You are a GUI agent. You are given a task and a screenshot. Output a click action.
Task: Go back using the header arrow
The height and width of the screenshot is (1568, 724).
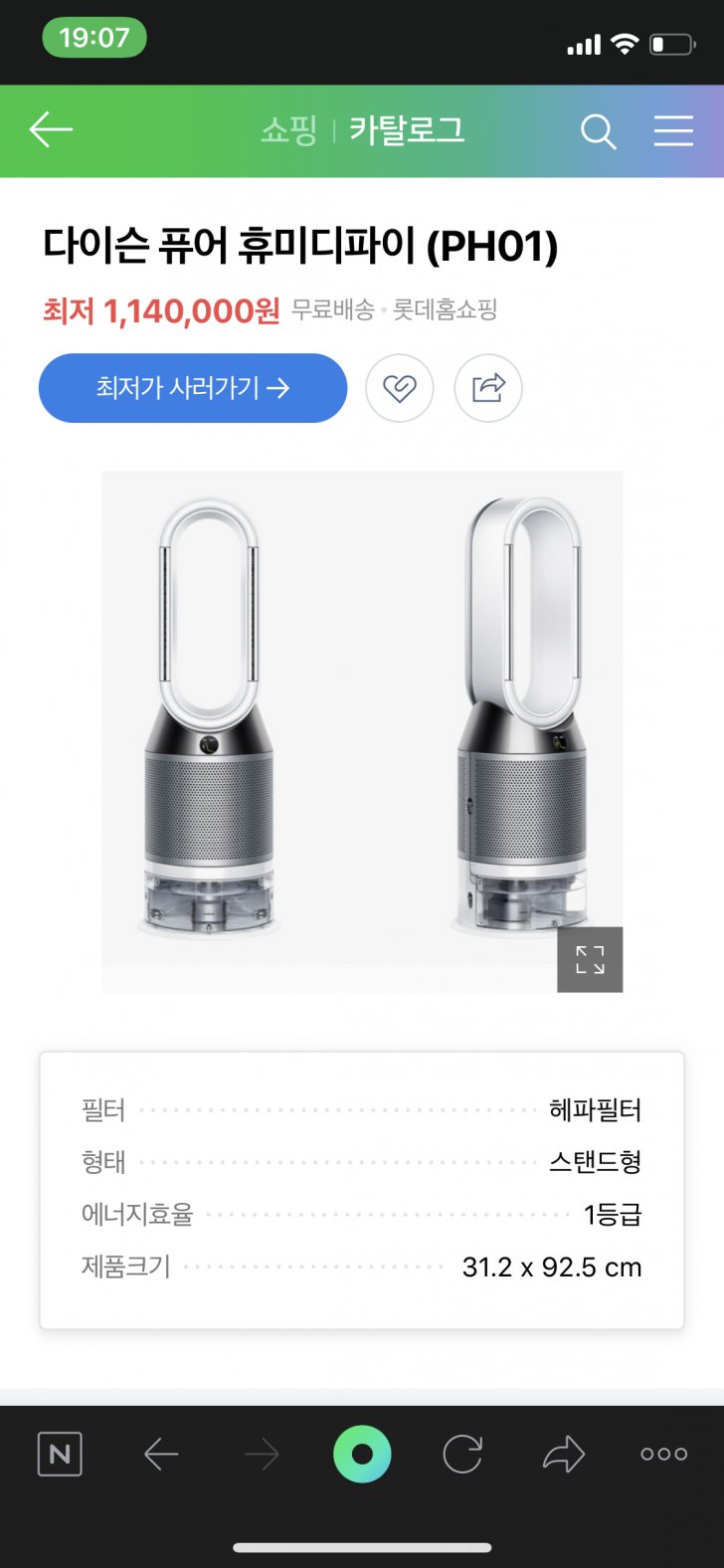51,130
